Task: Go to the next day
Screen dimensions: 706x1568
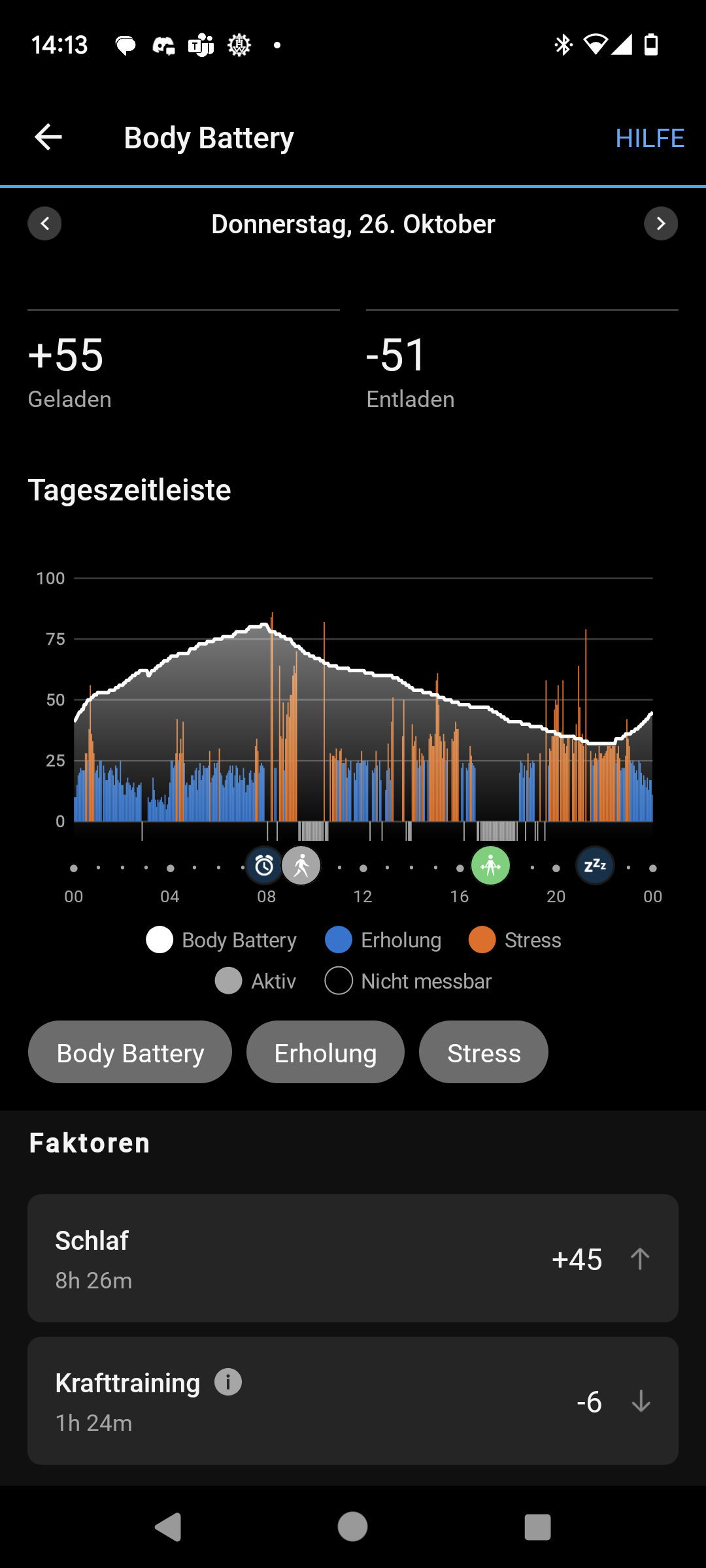Action: (x=661, y=223)
